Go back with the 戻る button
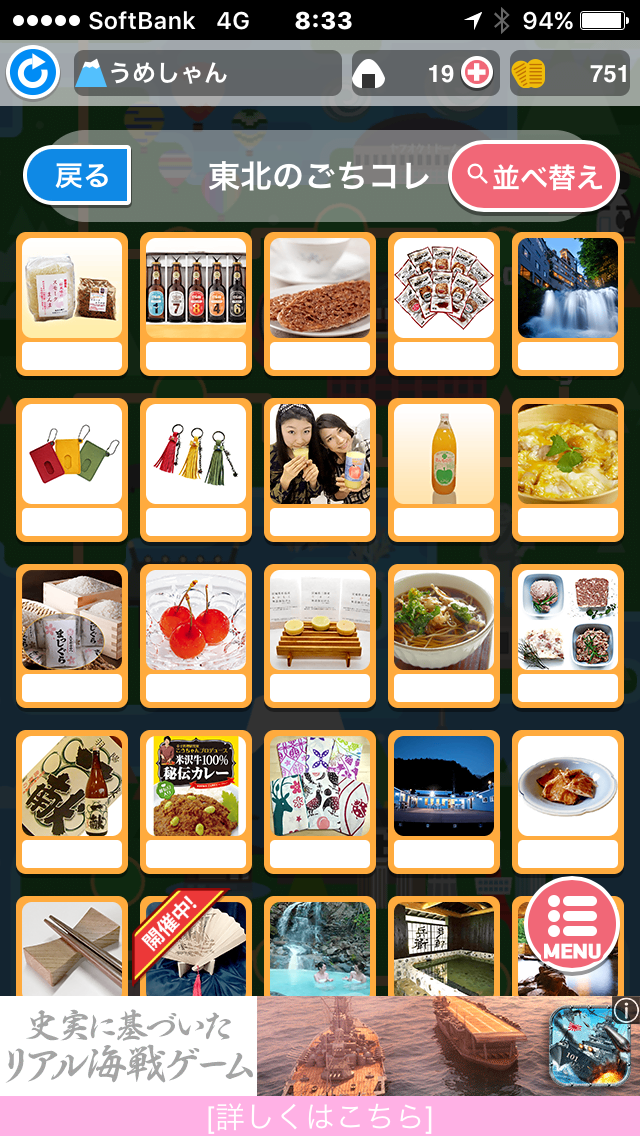The height and width of the screenshot is (1136, 640). (x=78, y=176)
